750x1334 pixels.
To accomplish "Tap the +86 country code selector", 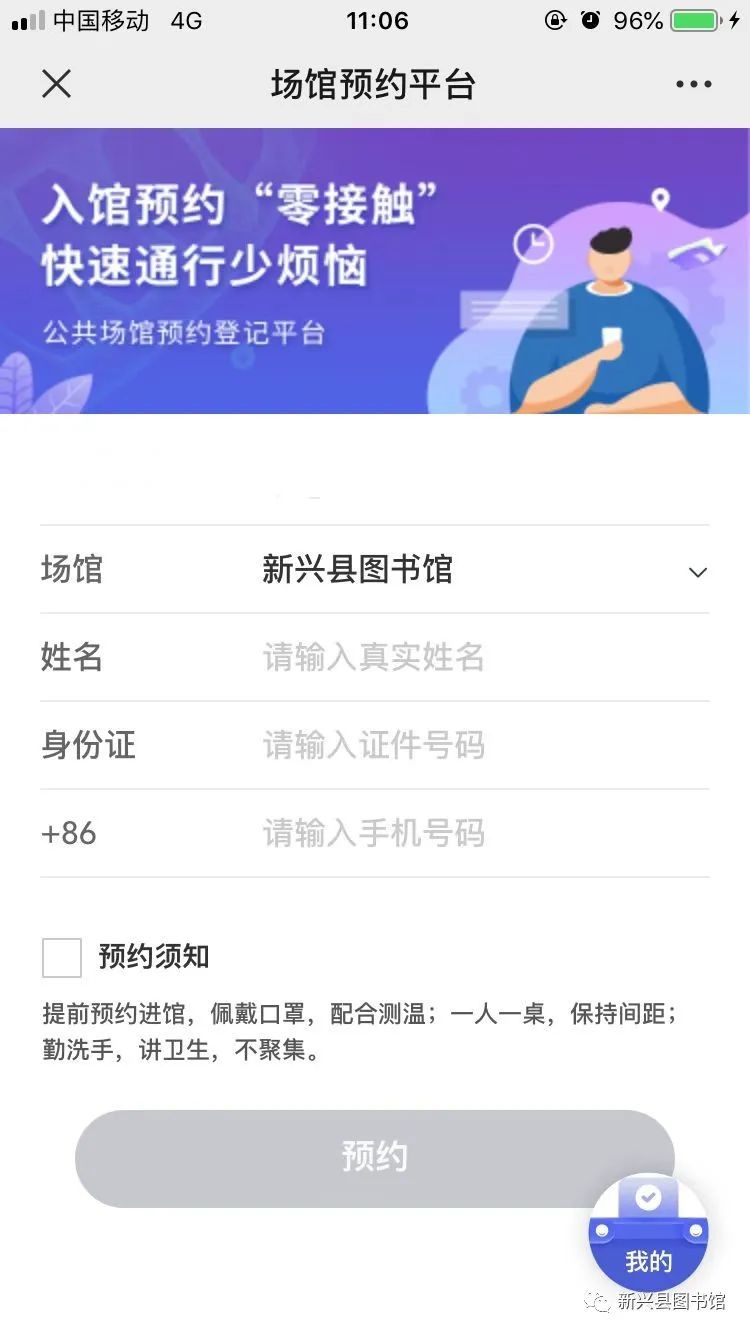I will click(x=68, y=833).
